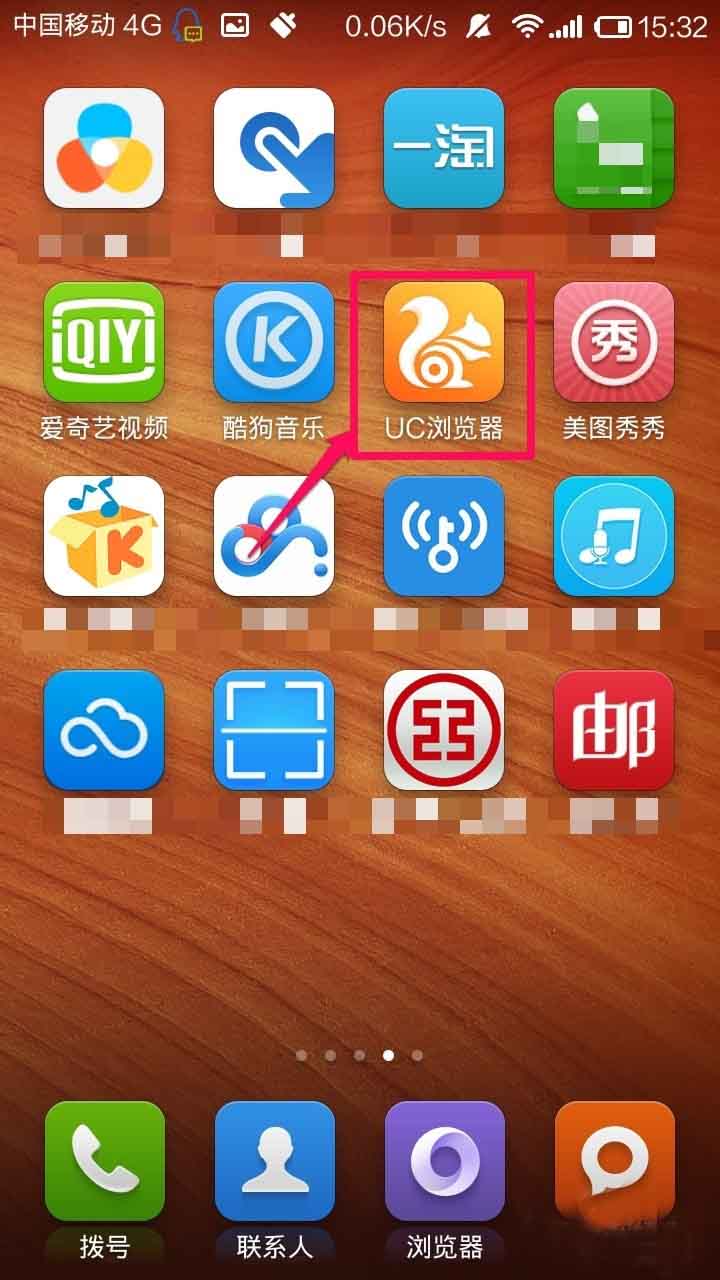
Task: Open the green notes app icon
Action: (x=614, y=148)
